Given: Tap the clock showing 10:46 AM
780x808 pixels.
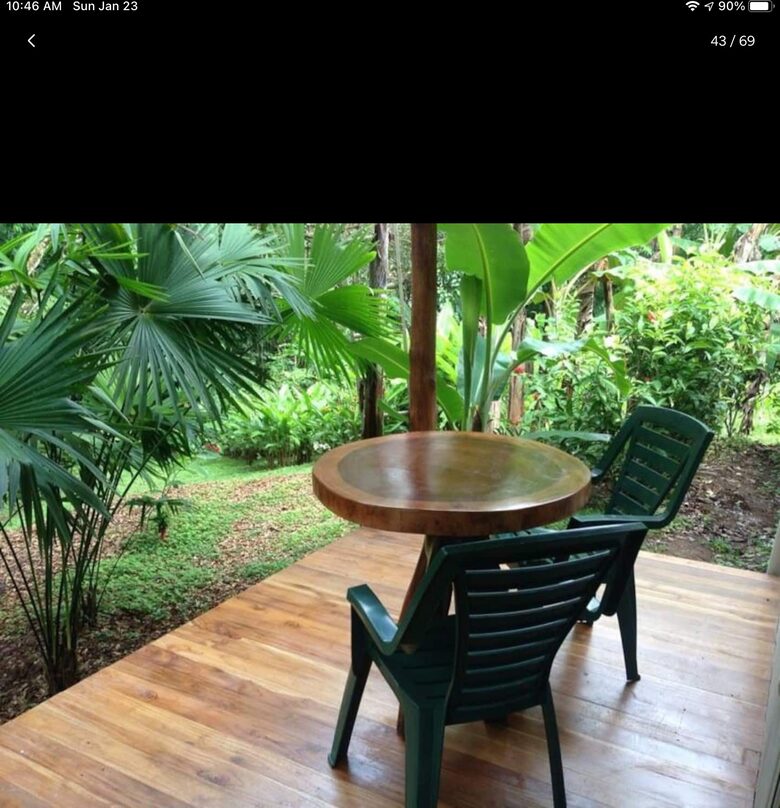Looking at the screenshot, I should tap(33, 10).
